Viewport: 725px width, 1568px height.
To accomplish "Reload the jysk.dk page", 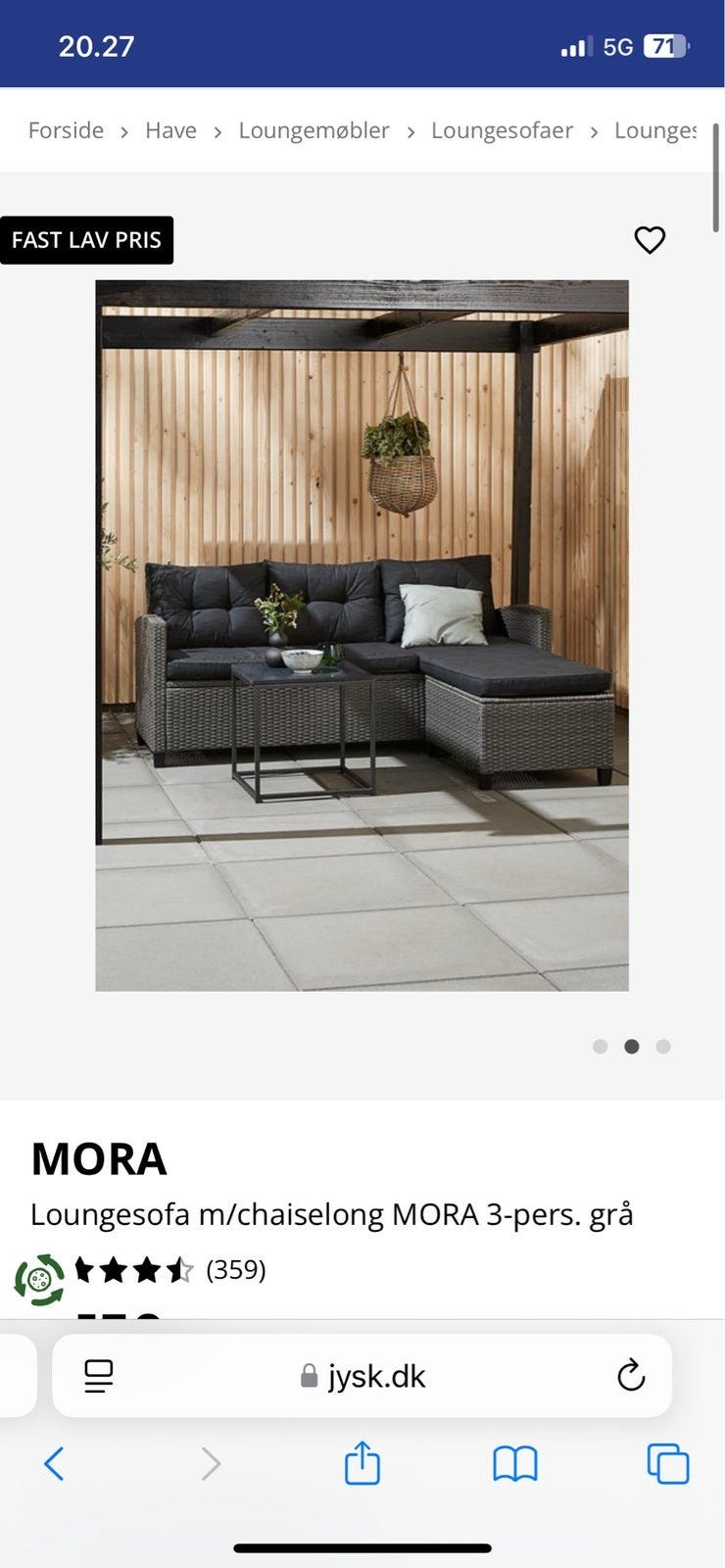I will (631, 1375).
